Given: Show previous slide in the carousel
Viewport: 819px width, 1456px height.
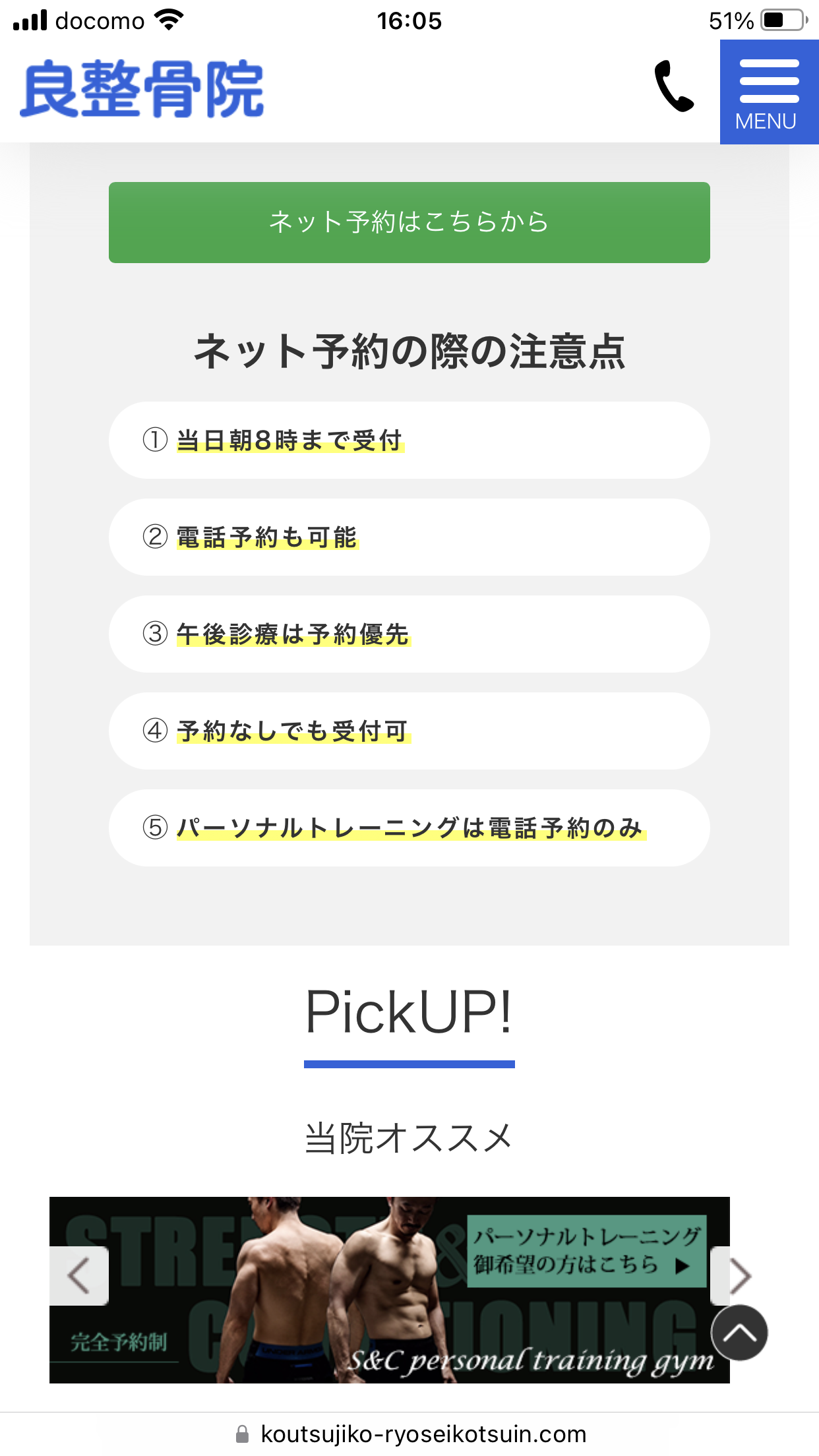Looking at the screenshot, I should [79, 1275].
